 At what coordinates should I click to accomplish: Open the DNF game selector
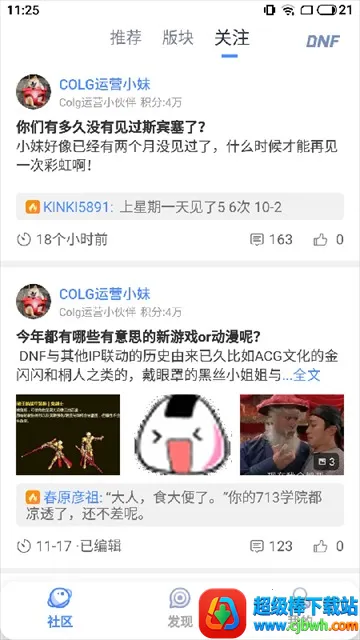pos(323,40)
